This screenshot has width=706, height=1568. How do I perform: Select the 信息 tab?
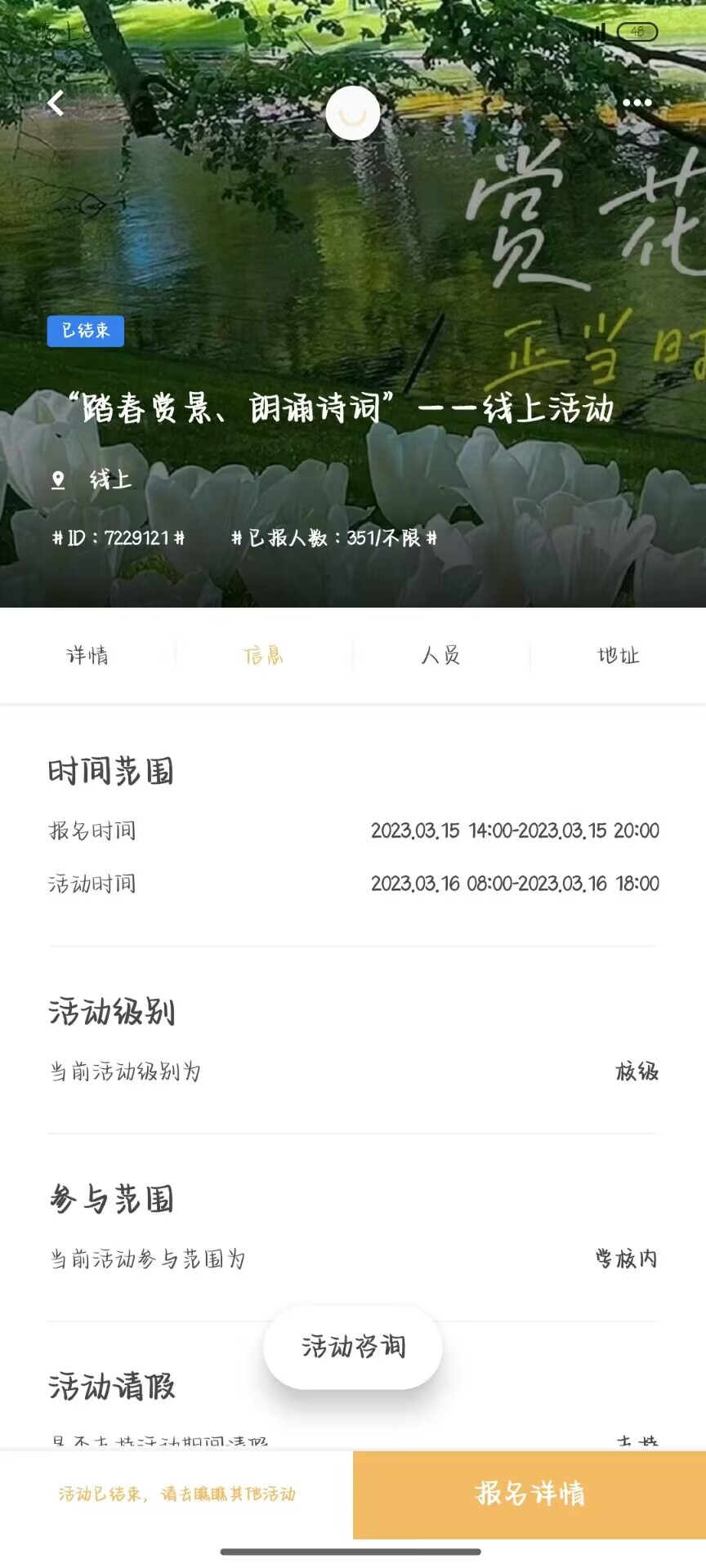[263, 655]
